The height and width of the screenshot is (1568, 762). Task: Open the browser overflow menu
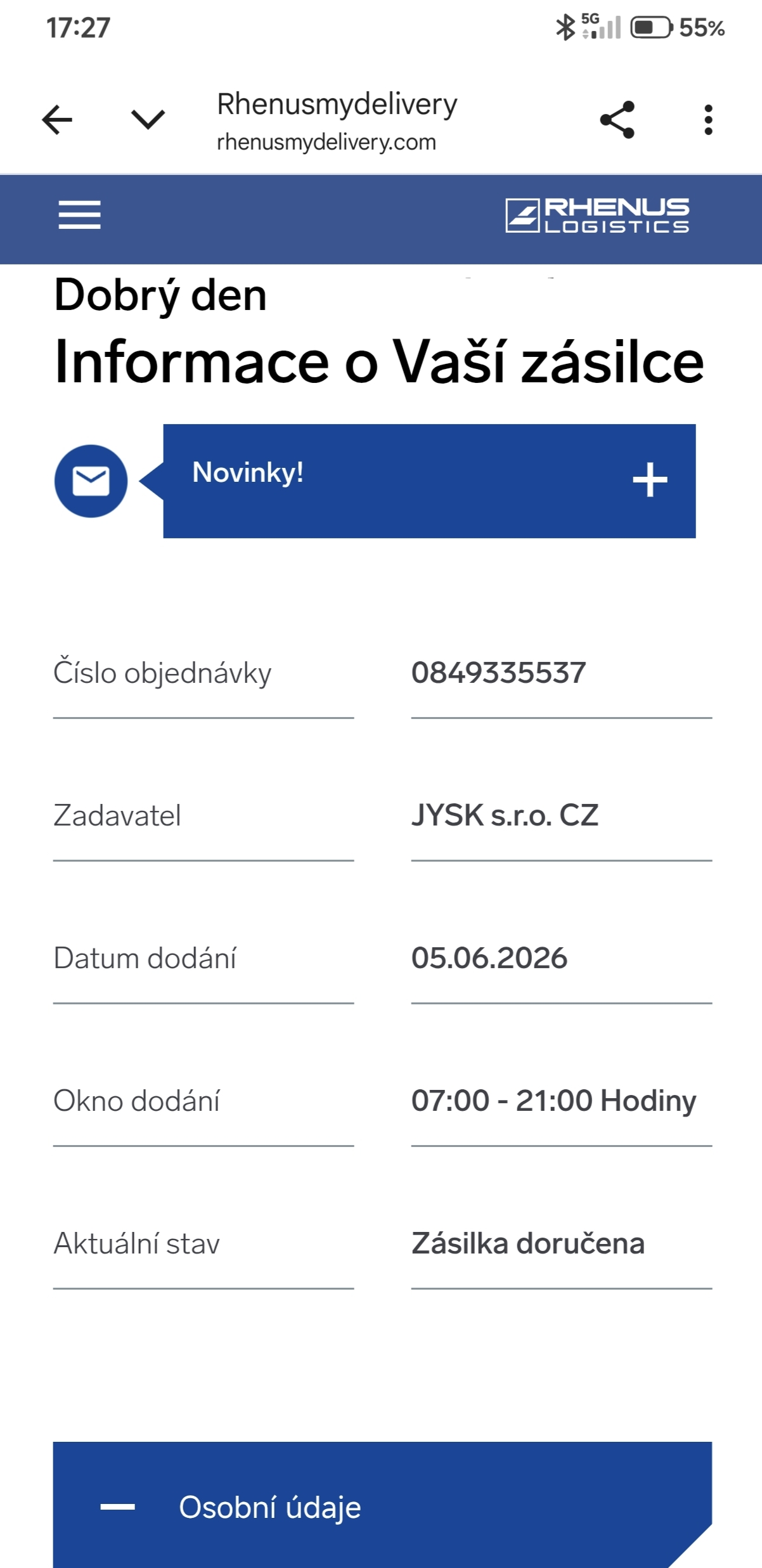(x=708, y=120)
